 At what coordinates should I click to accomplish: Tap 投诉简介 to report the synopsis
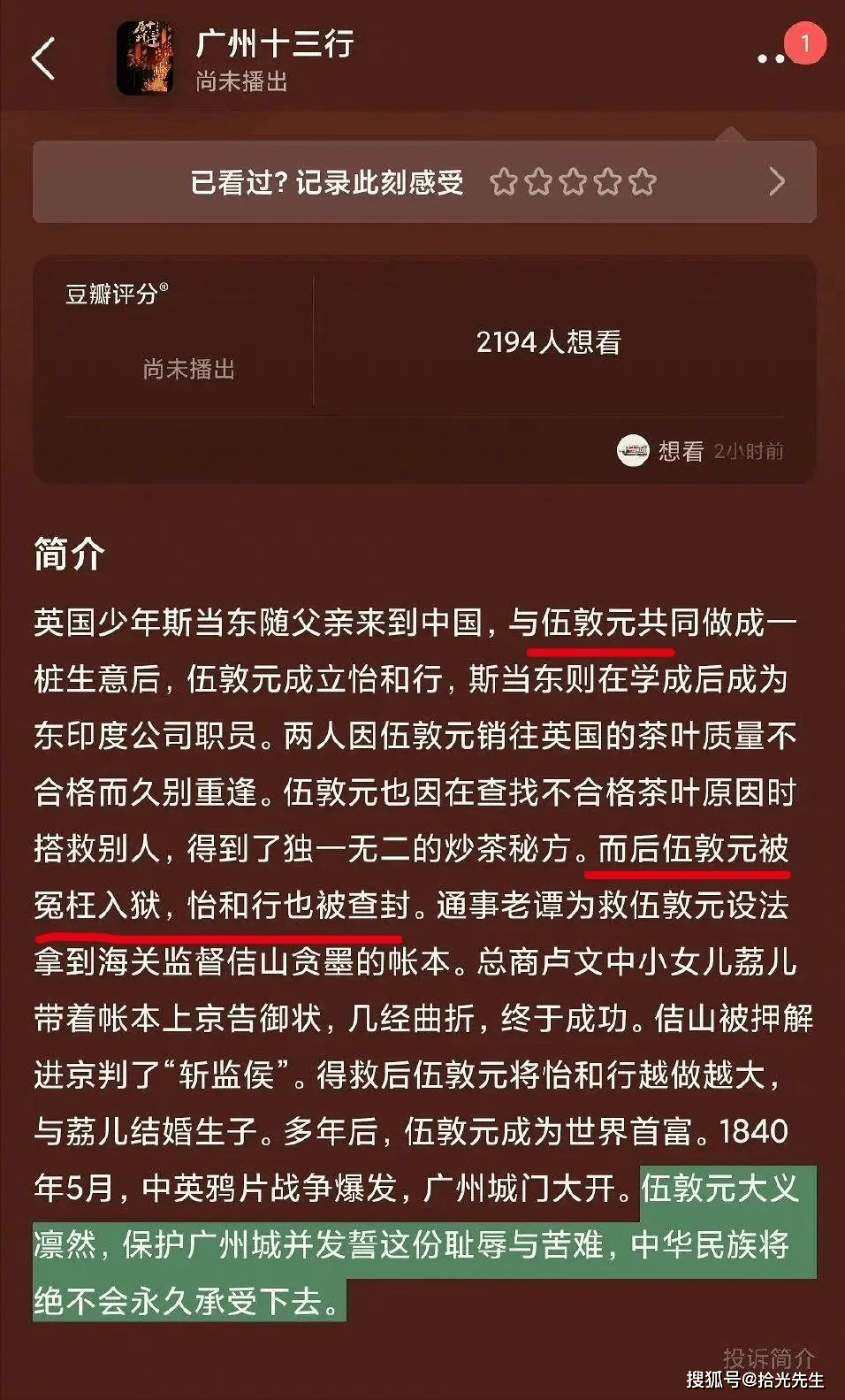(x=767, y=1357)
